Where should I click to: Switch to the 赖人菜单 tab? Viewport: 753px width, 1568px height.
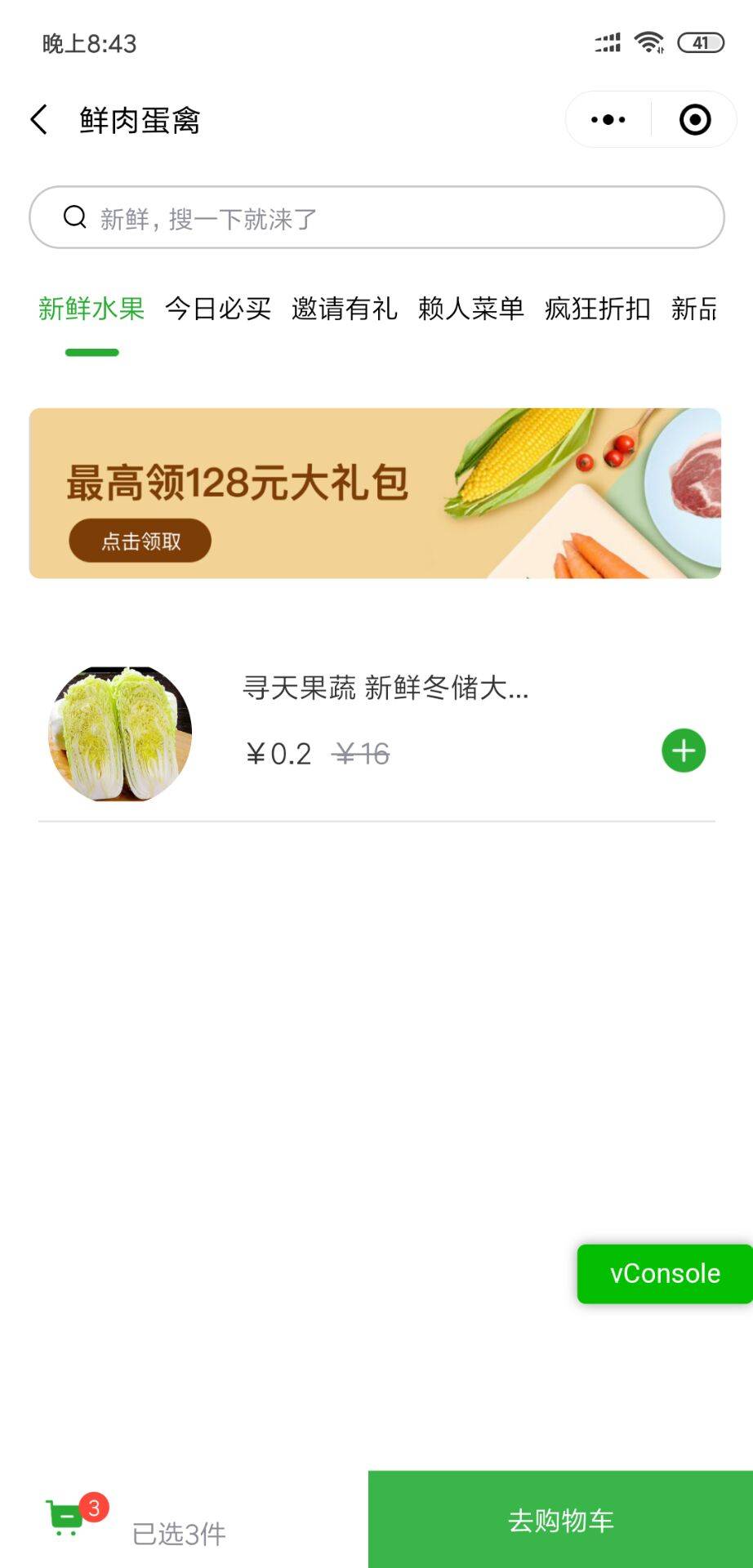click(471, 309)
